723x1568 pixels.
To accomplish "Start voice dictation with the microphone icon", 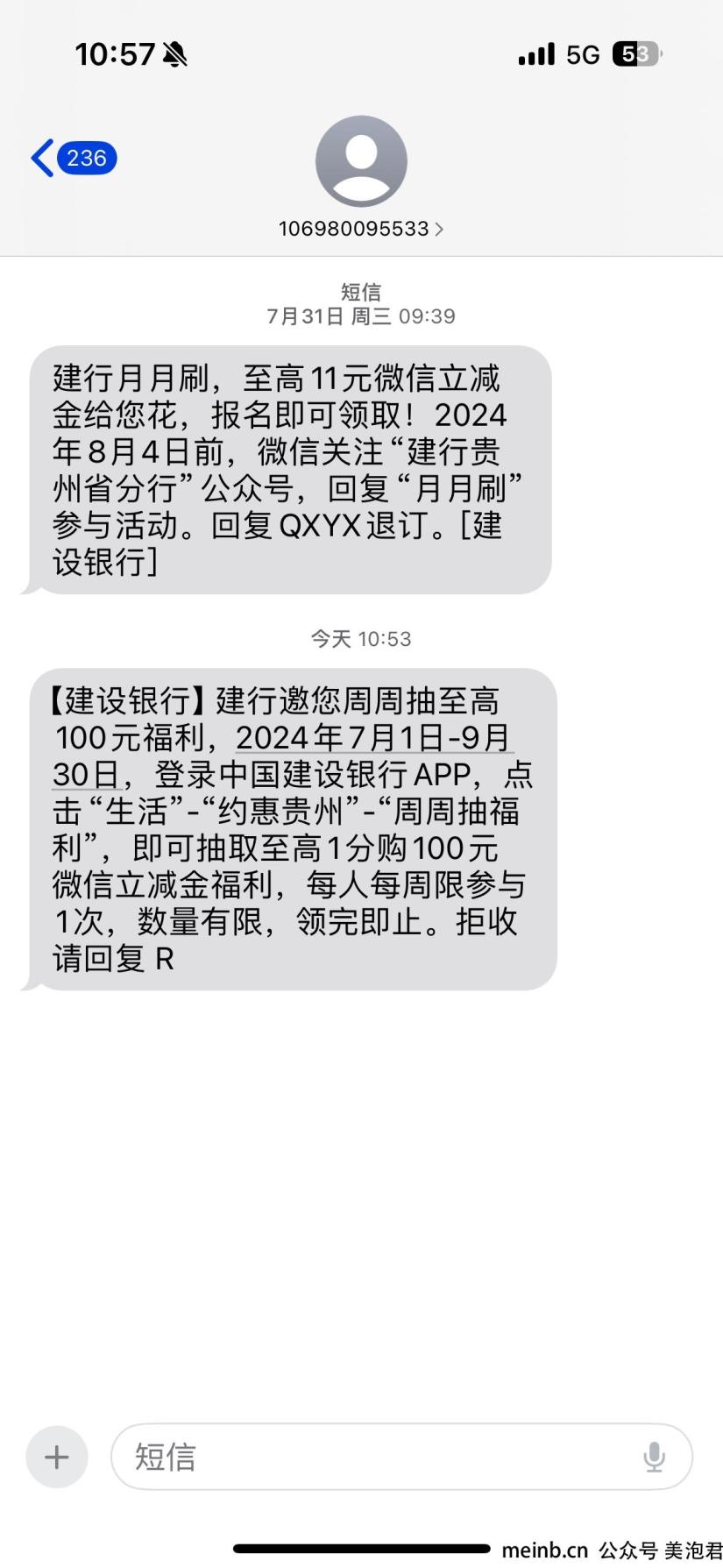I will click(654, 1458).
